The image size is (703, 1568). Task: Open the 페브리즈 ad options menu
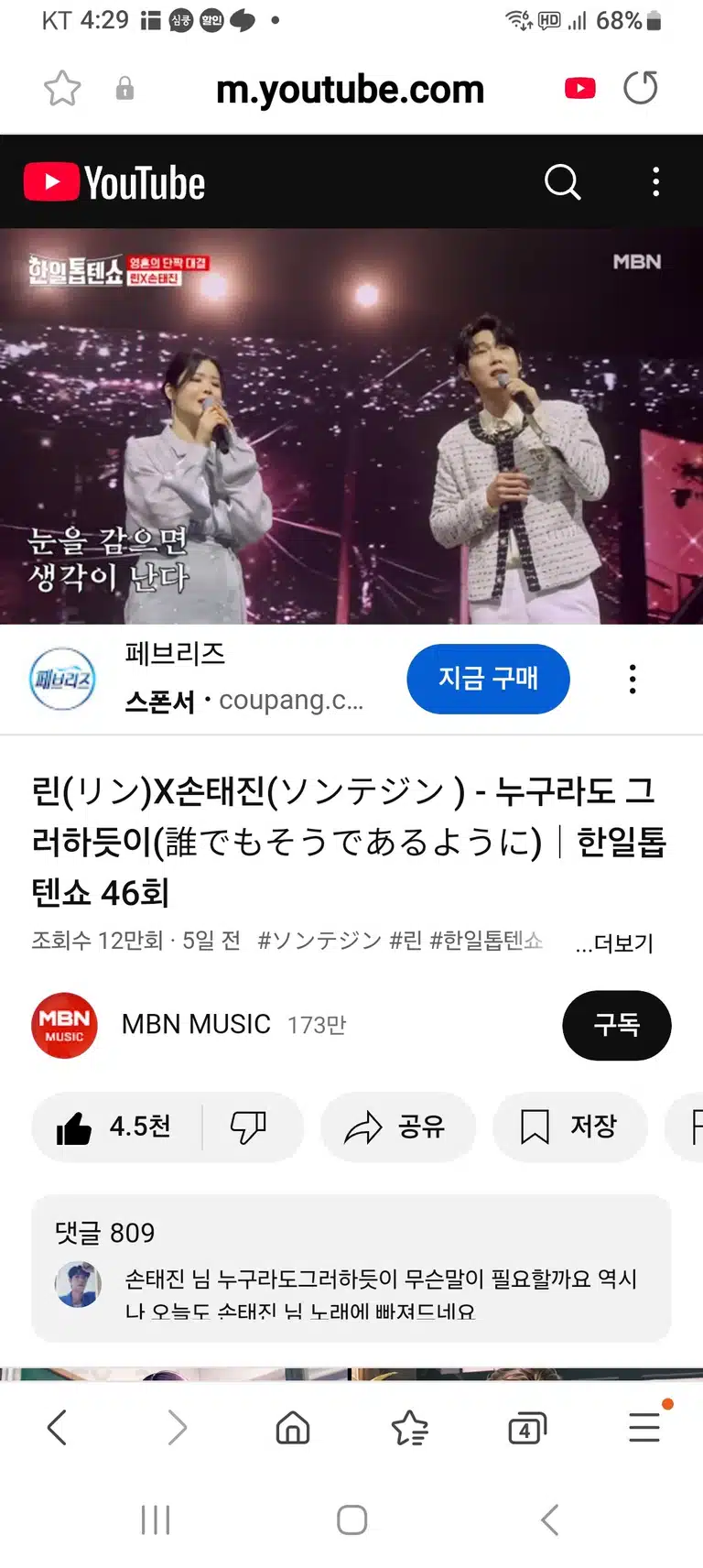(x=633, y=679)
